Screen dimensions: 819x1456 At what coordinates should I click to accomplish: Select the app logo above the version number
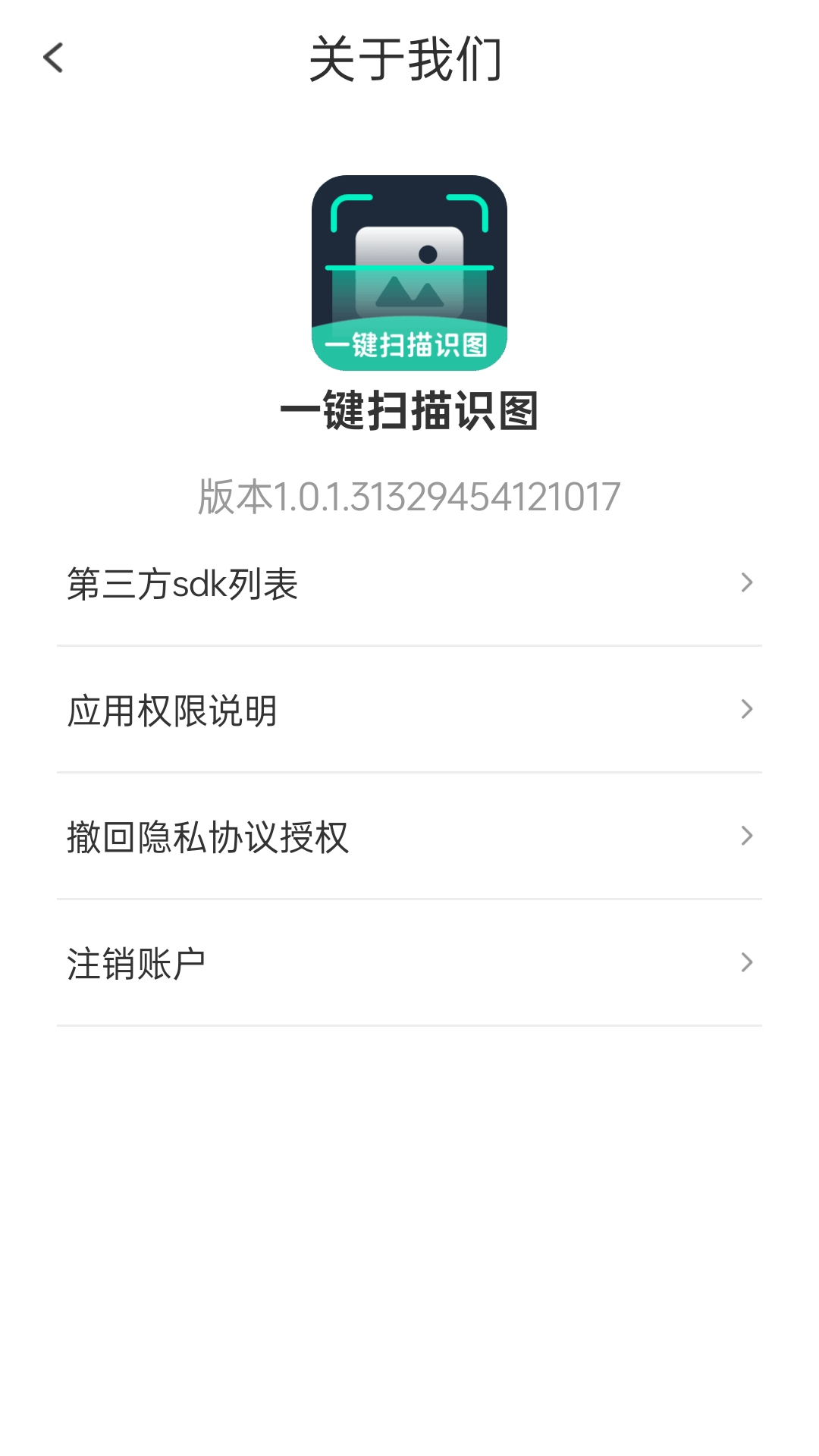[409, 273]
